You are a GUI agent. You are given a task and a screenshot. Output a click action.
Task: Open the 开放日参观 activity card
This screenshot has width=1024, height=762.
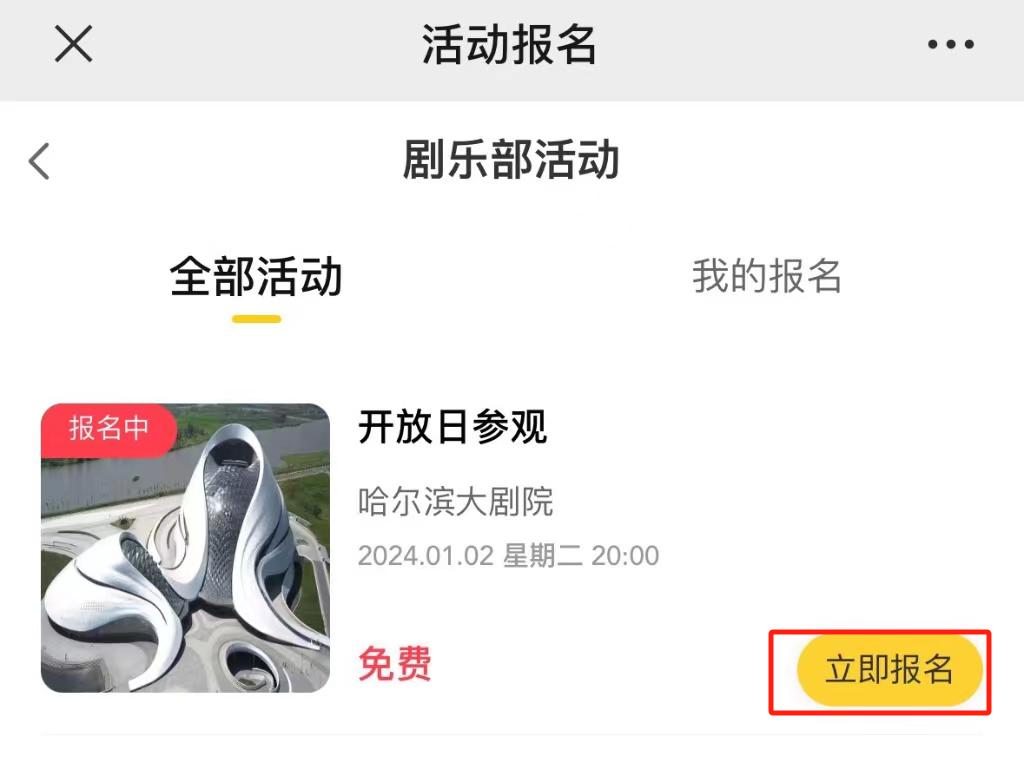[452, 428]
